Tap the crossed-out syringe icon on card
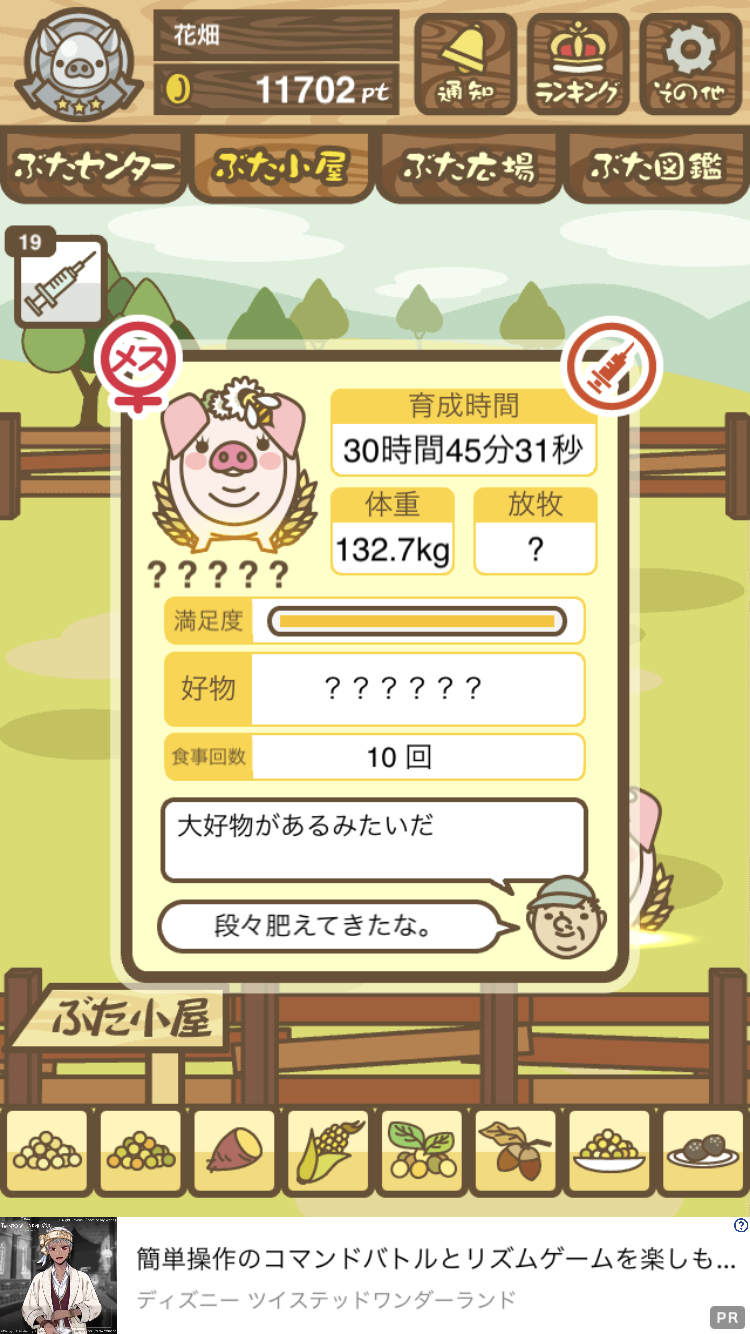The image size is (750, 1334). (614, 368)
